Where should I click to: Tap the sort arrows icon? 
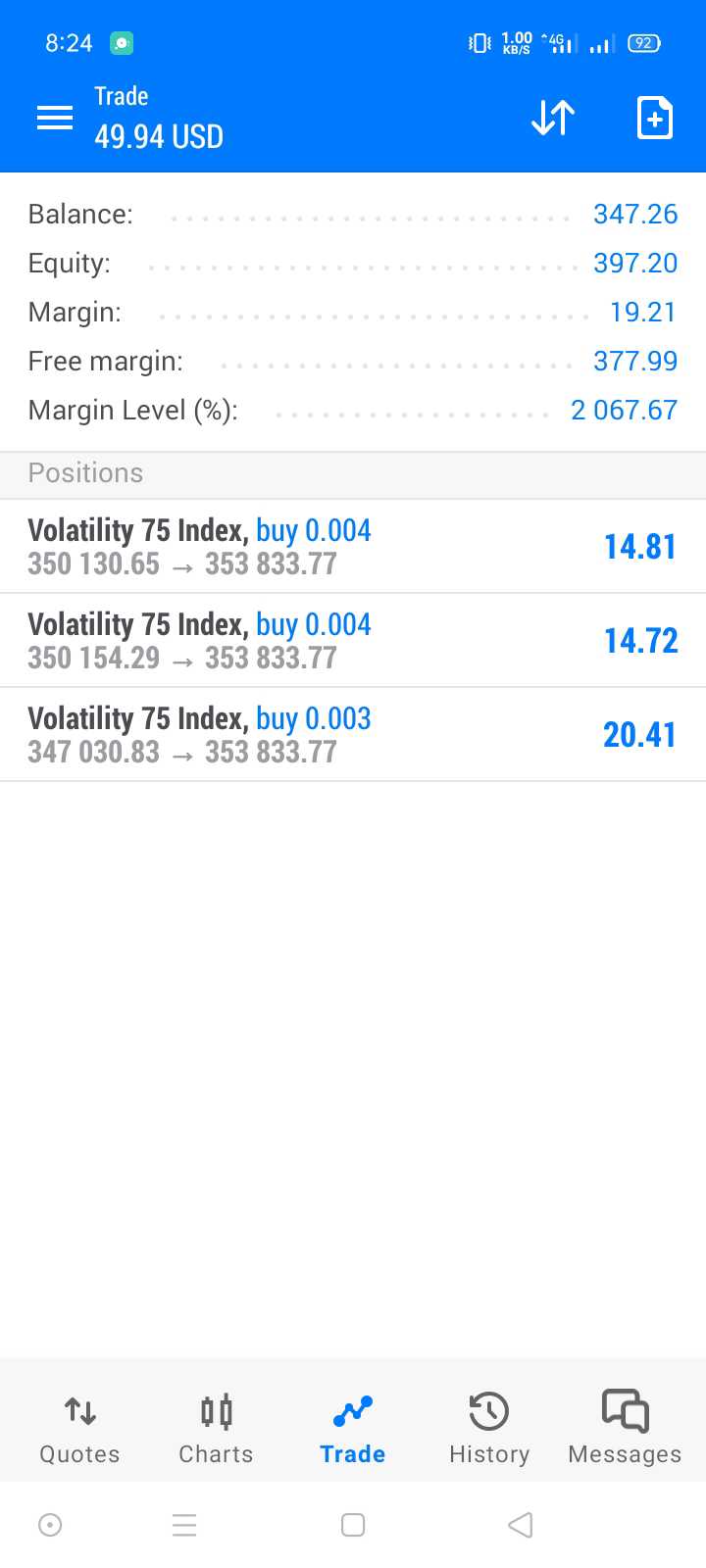click(x=553, y=118)
